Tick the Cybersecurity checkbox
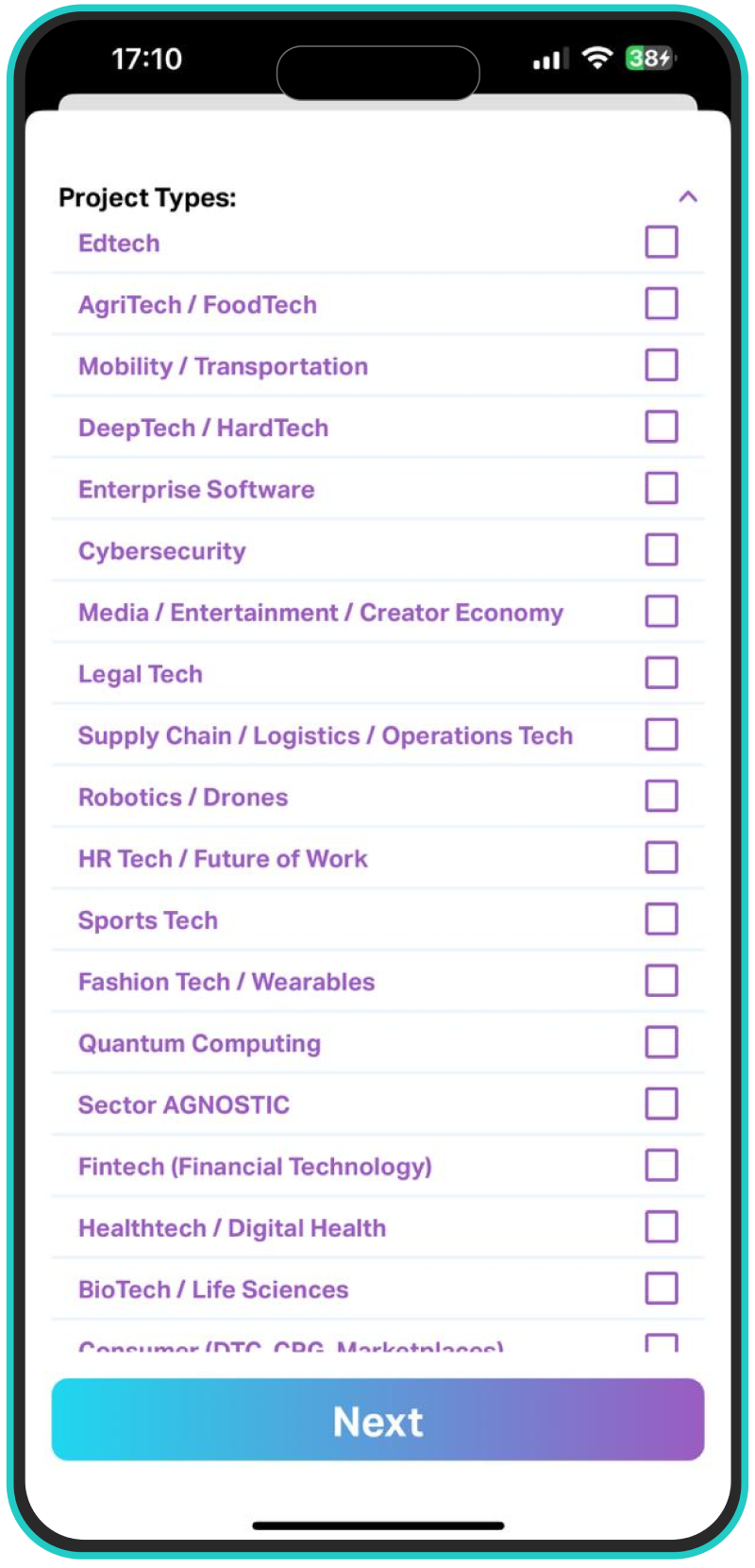This screenshot has width=755, height=1568. tap(661, 549)
